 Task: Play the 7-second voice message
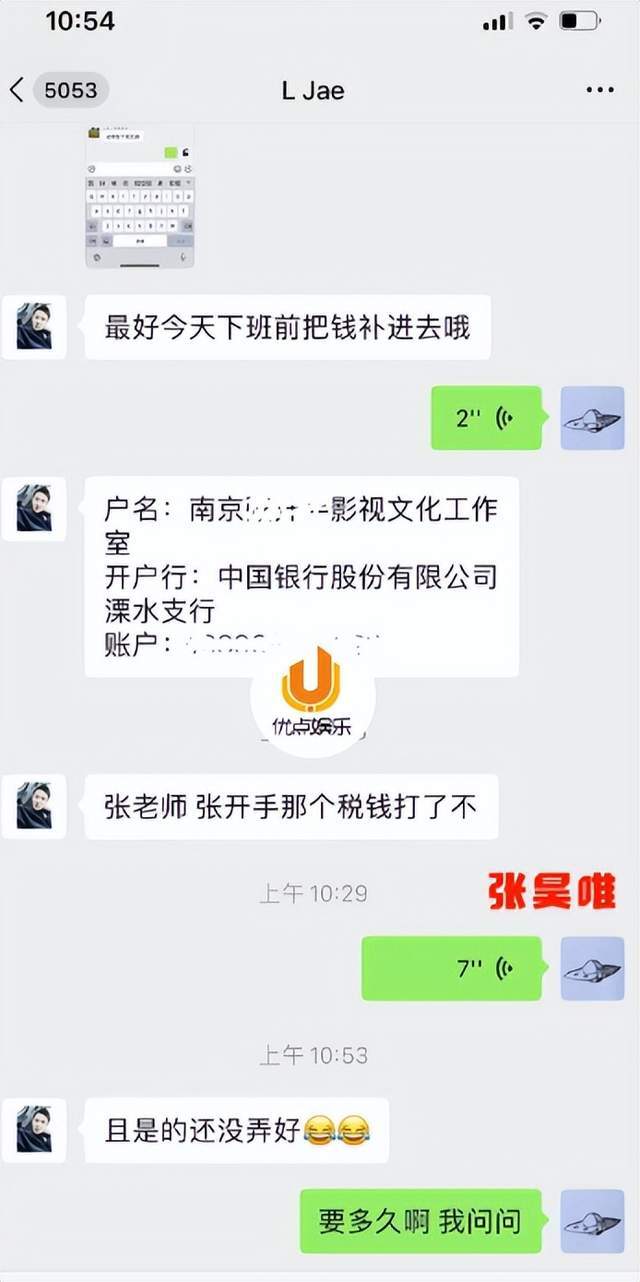[x=451, y=968]
